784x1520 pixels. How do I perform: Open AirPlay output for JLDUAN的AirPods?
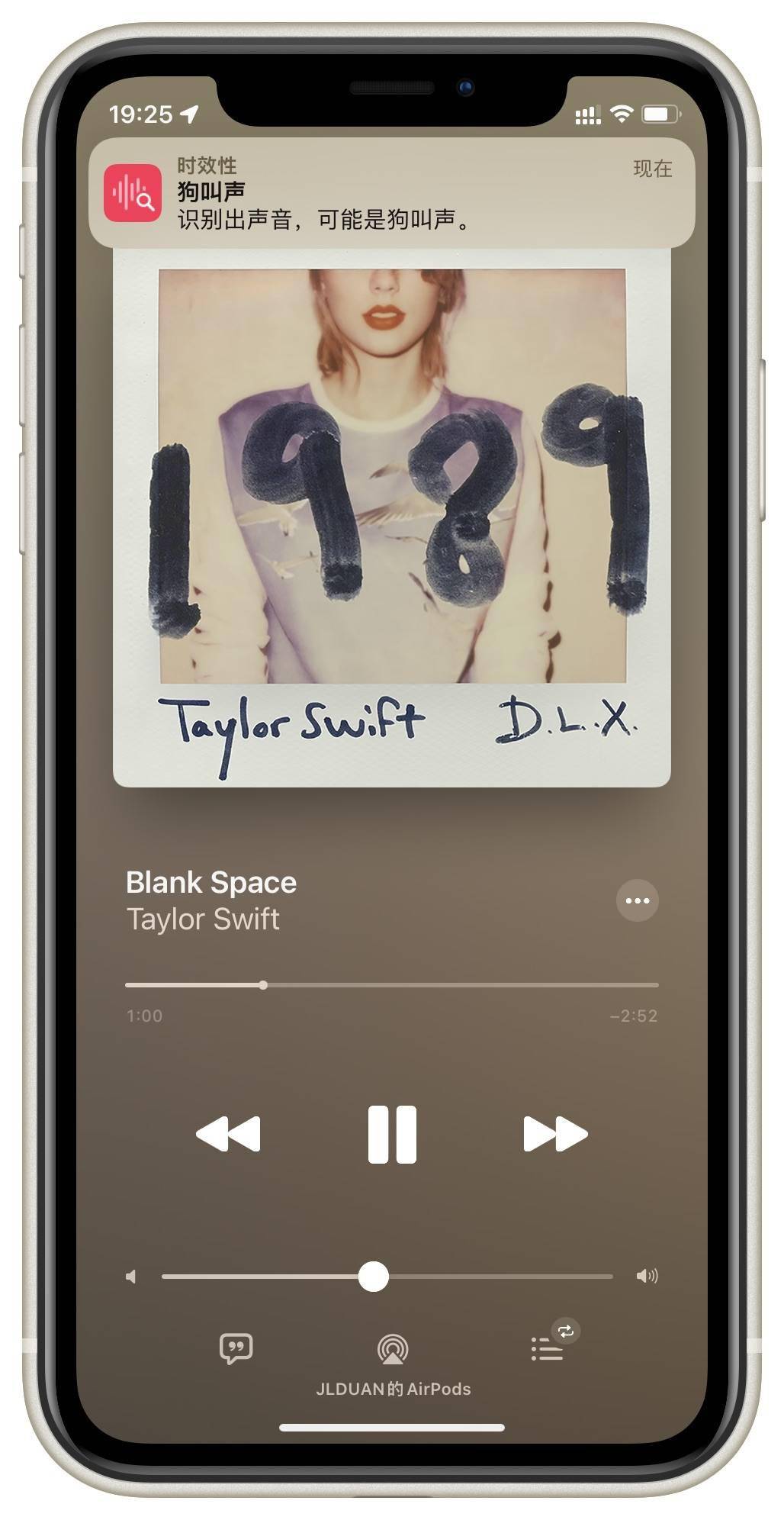(x=393, y=1349)
